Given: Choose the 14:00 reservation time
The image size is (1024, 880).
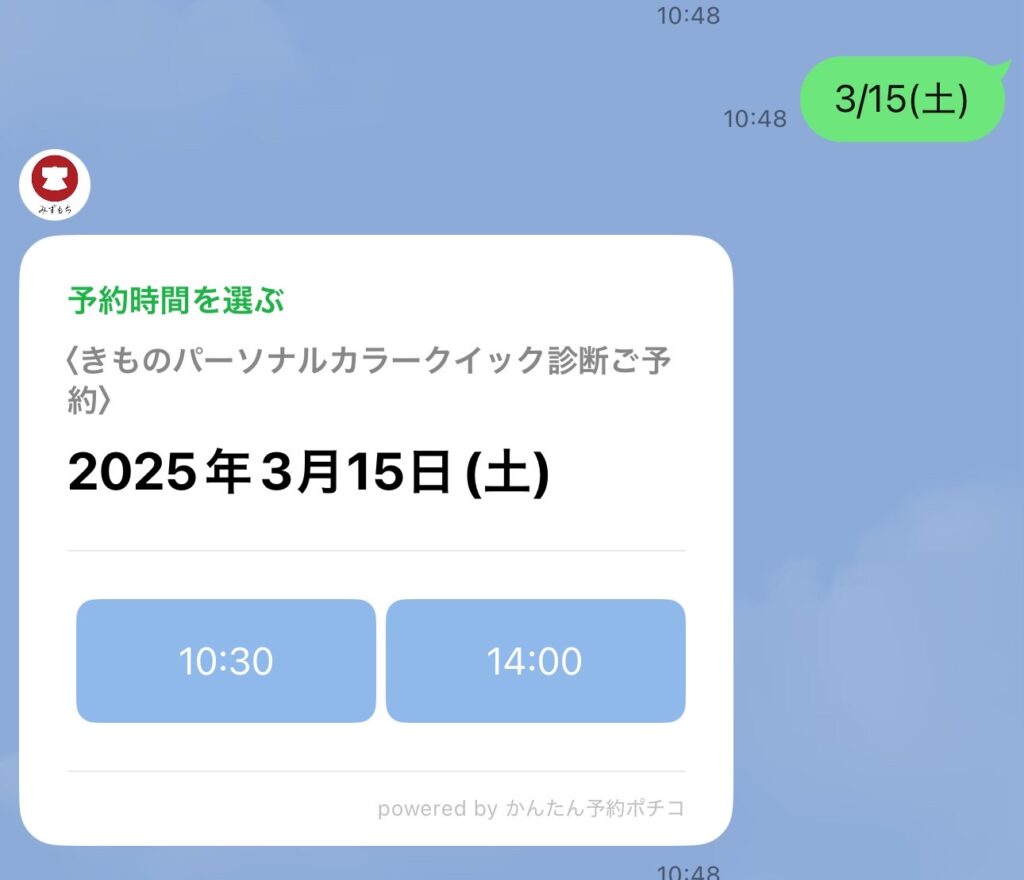Looking at the screenshot, I should coord(535,661).
